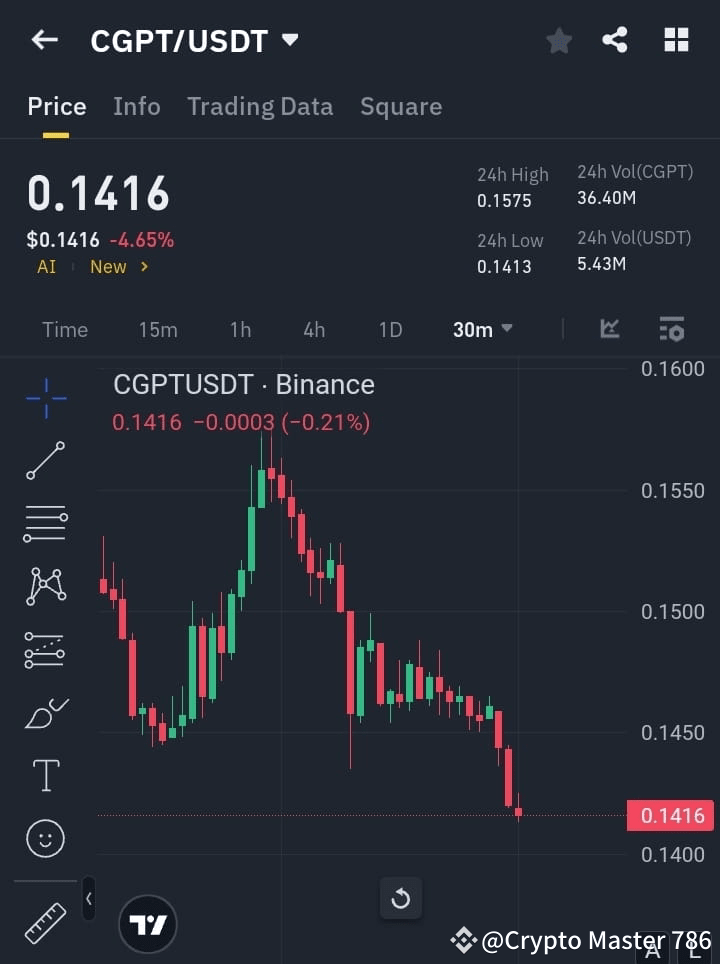Select the ruler measurement tool
This screenshot has height=964, width=720.
(45, 924)
